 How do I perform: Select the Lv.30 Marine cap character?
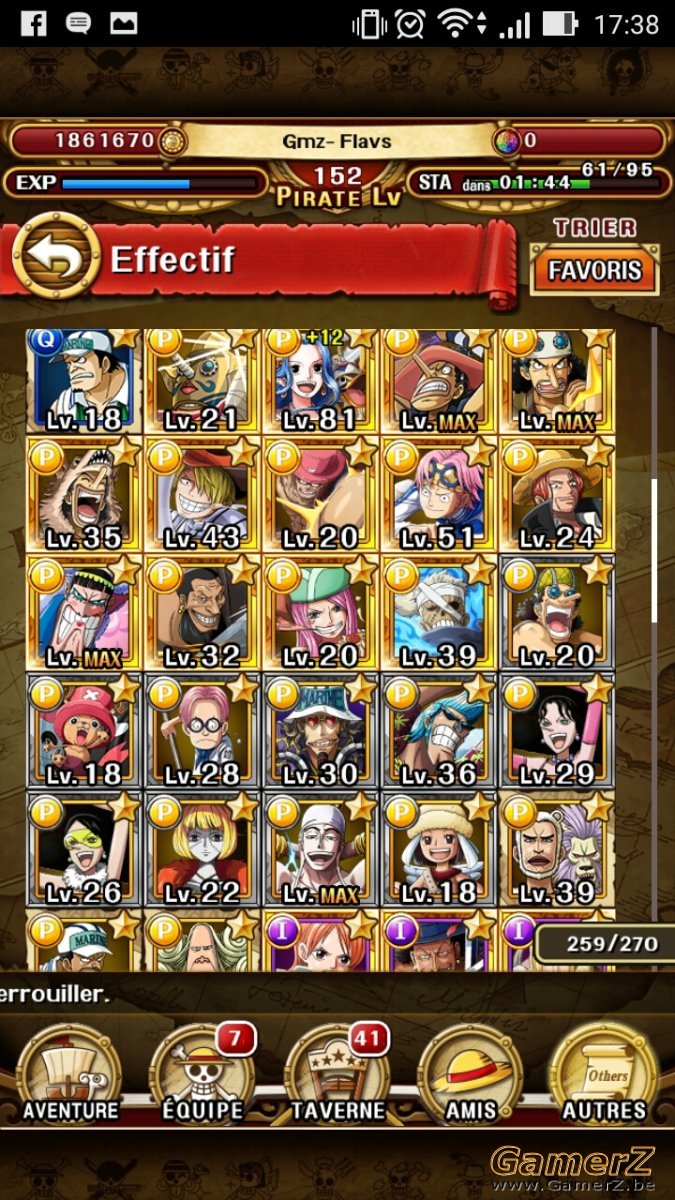(x=320, y=731)
